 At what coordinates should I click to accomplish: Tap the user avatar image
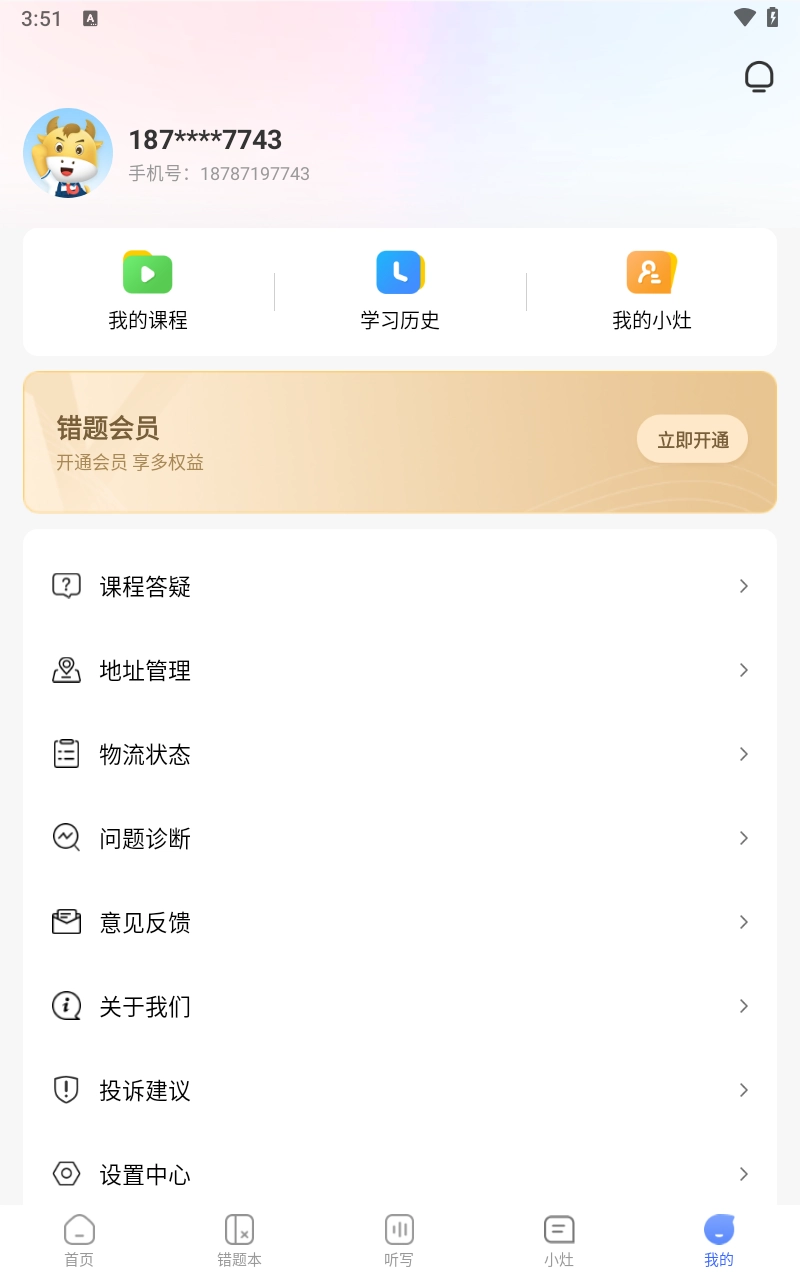pos(68,152)
